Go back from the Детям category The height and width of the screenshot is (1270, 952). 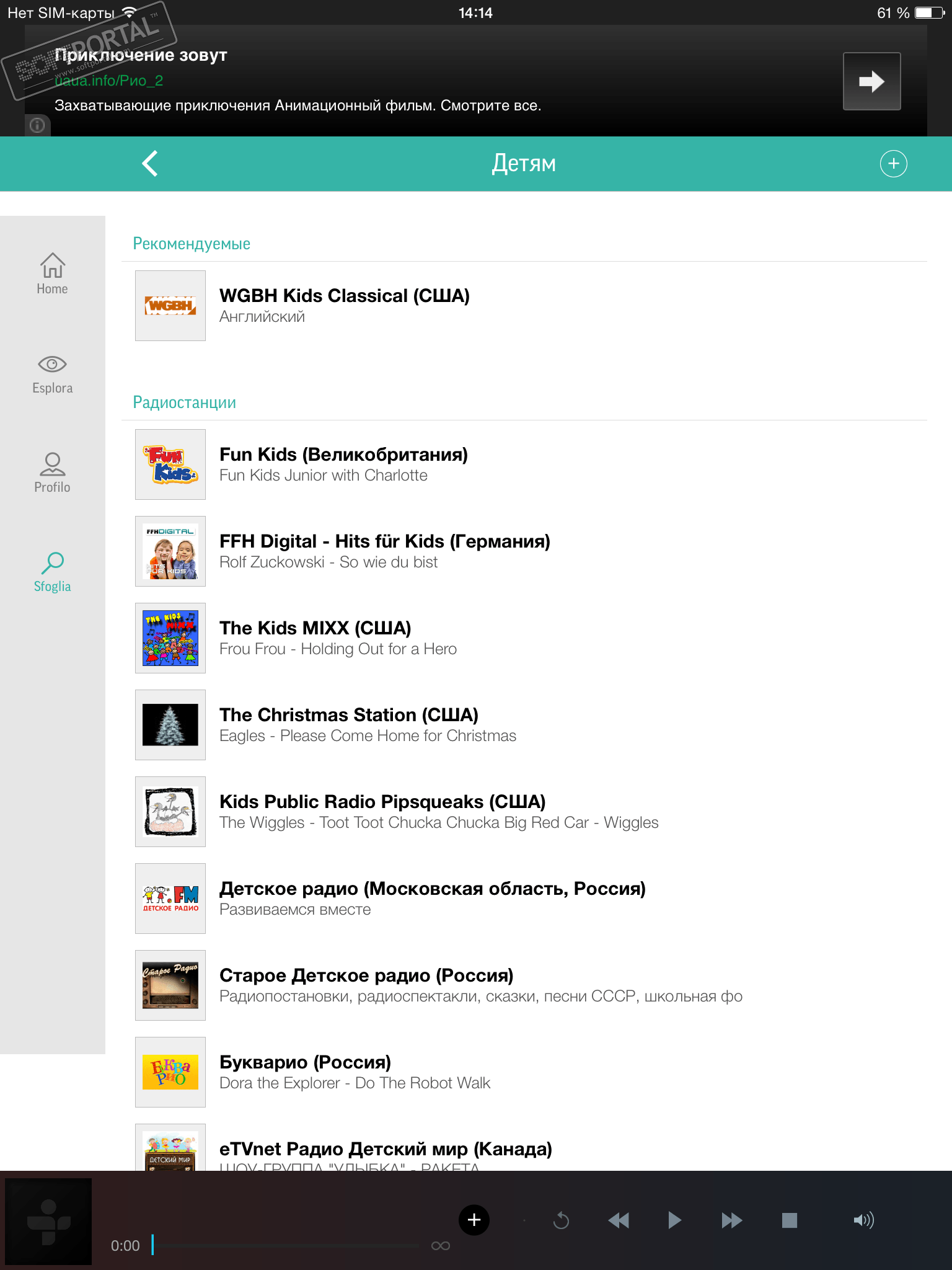pos(150,164)
